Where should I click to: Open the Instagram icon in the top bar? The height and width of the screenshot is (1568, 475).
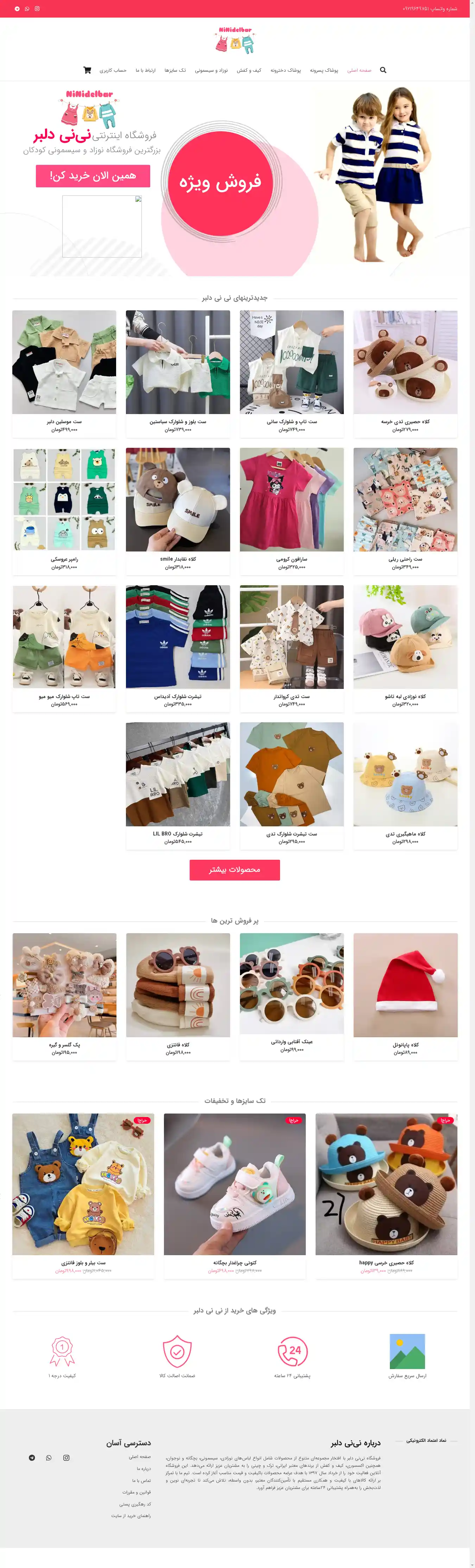[37, 8]
